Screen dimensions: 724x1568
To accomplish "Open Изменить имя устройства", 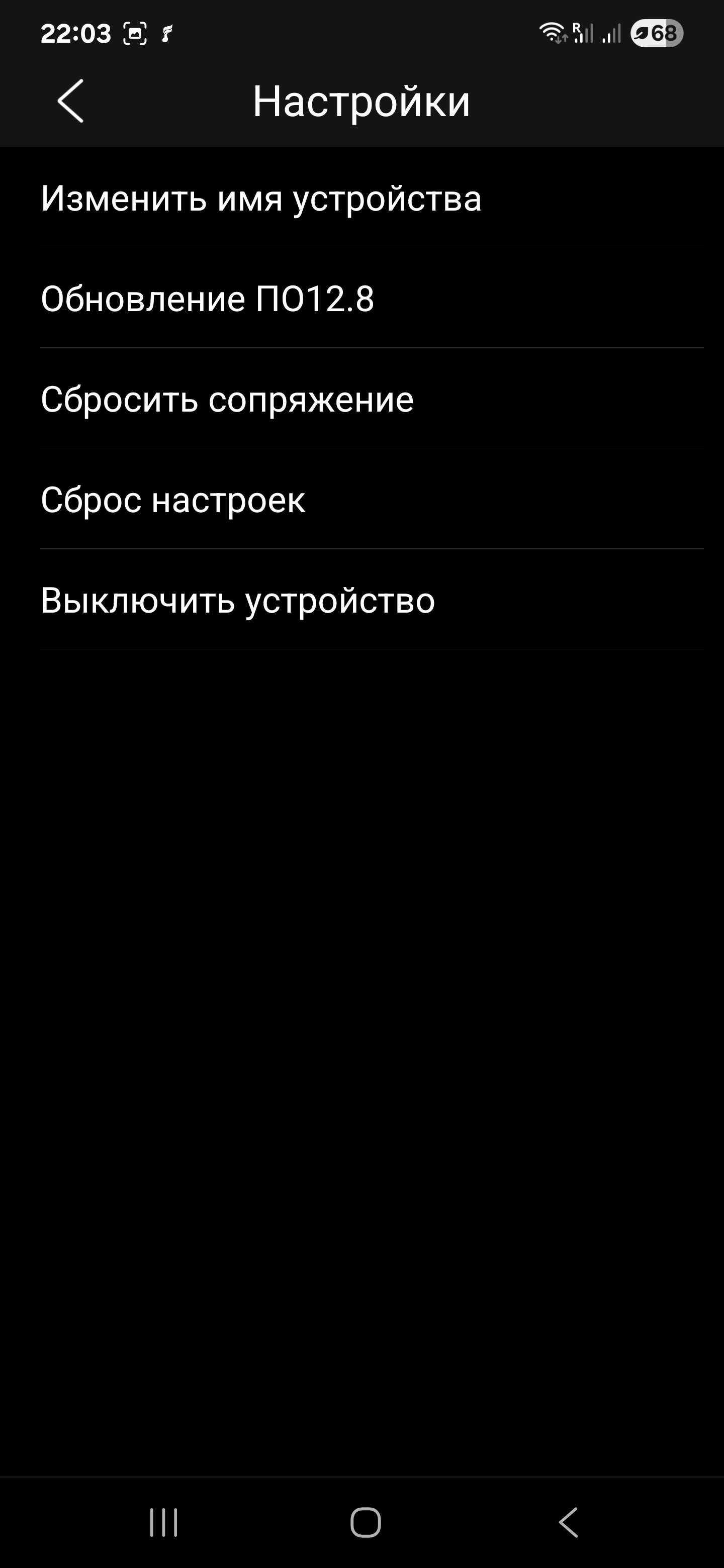I will (x=260, y=199).
